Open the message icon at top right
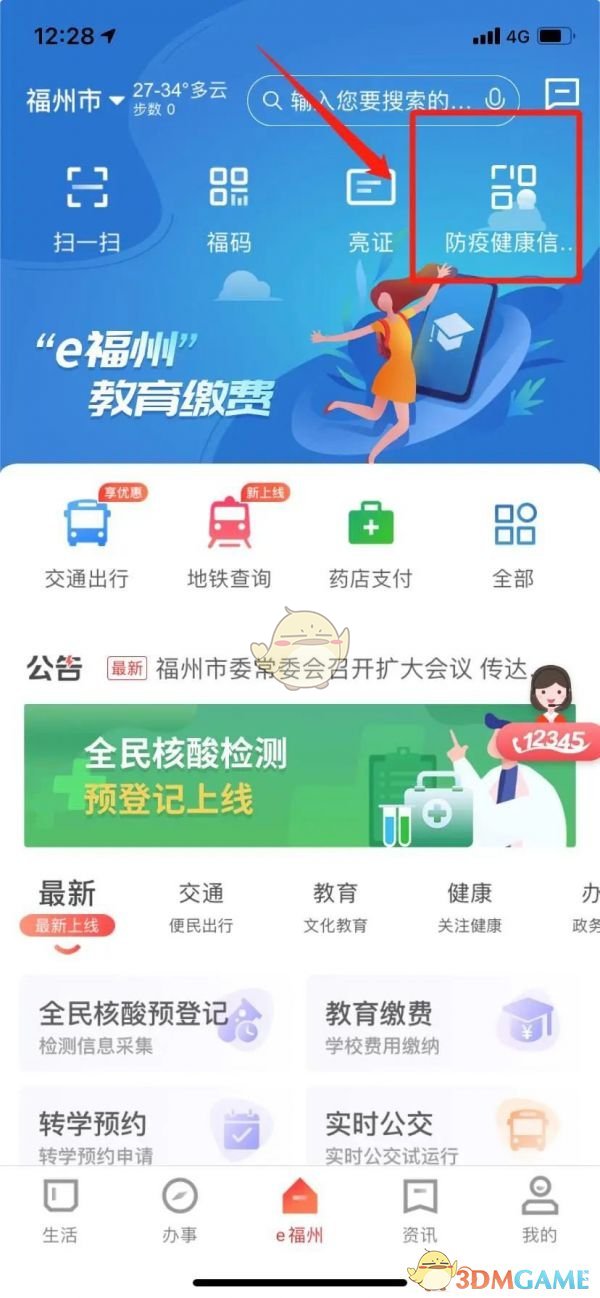Screen dimensions: 600x1298 [x=562, y=95]
